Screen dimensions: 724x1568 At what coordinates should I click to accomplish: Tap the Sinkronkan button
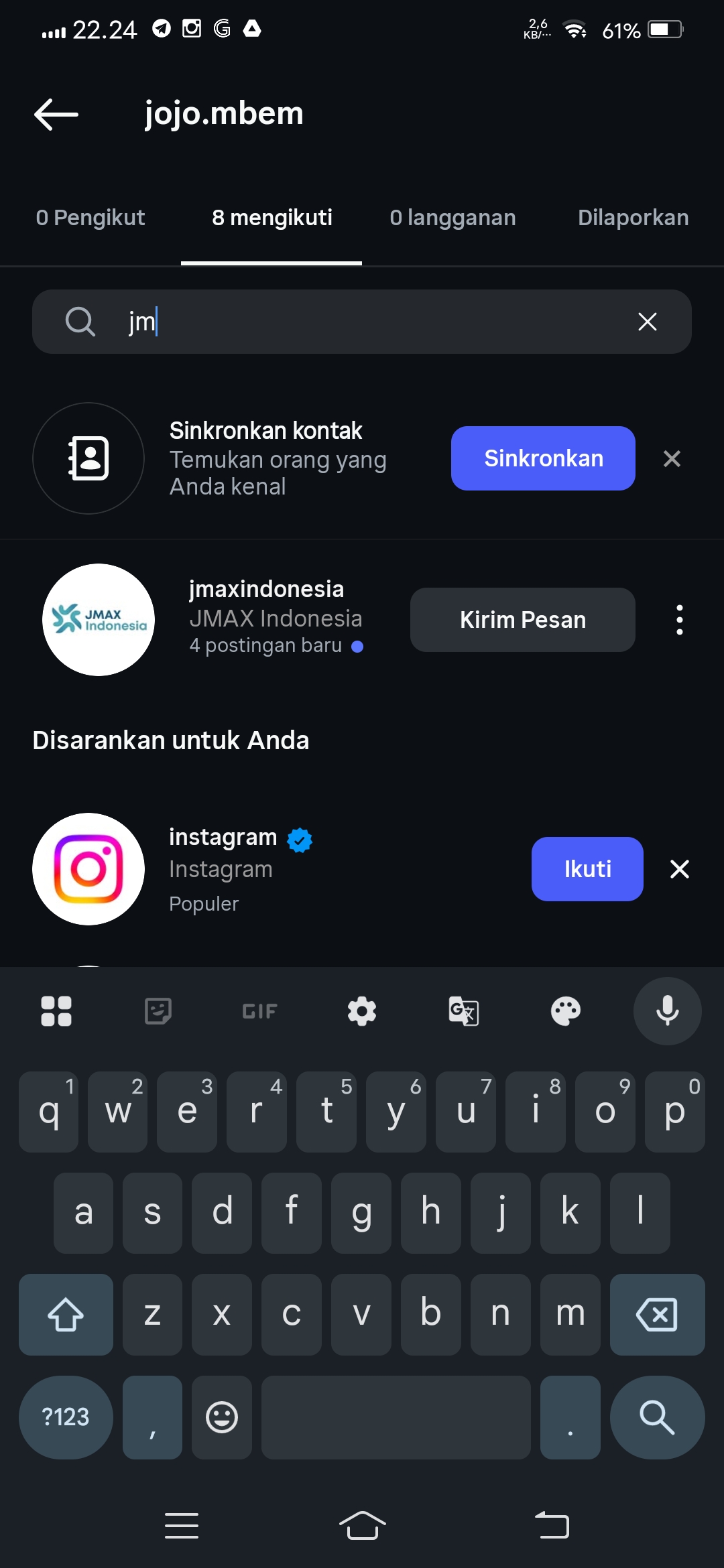coord(543,458)
